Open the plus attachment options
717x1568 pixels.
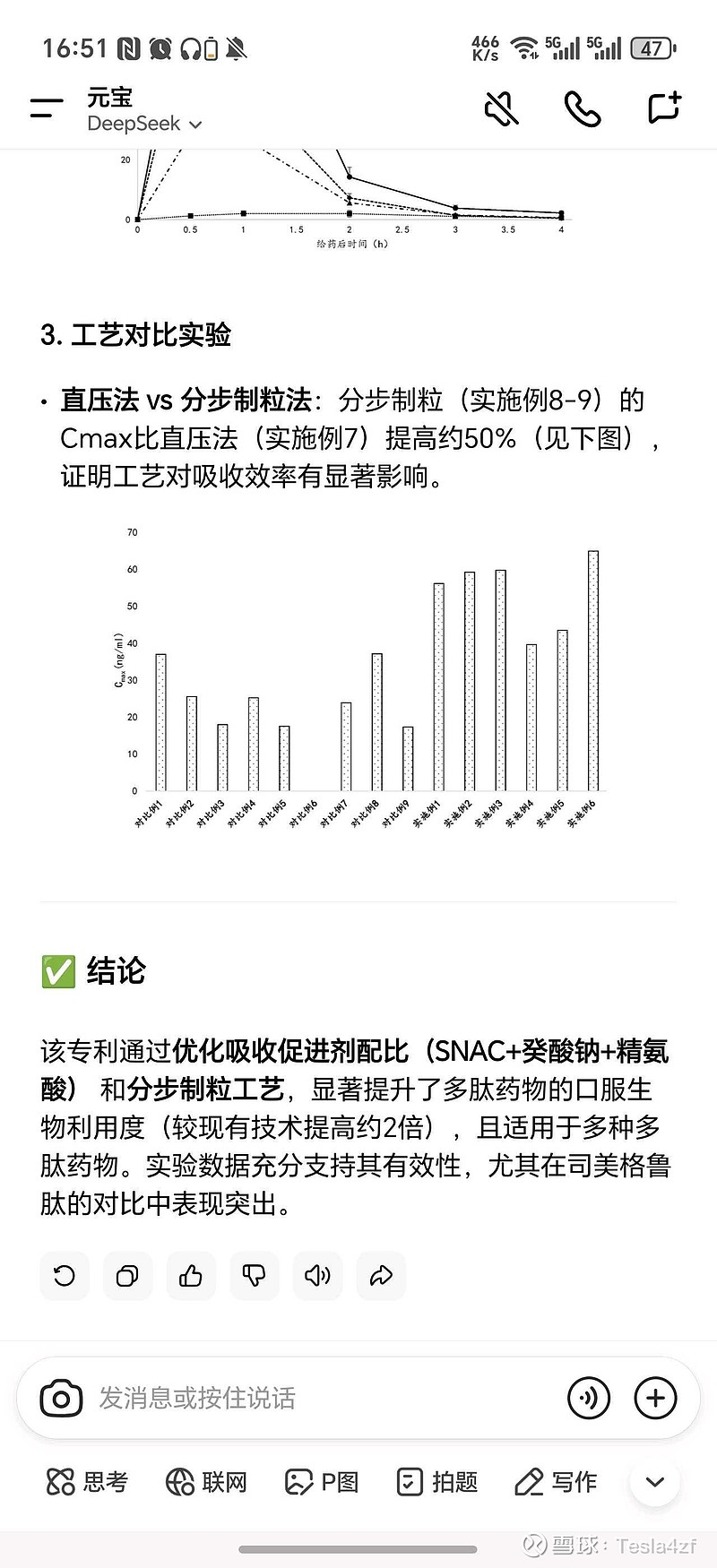[x=655, y=1397]
